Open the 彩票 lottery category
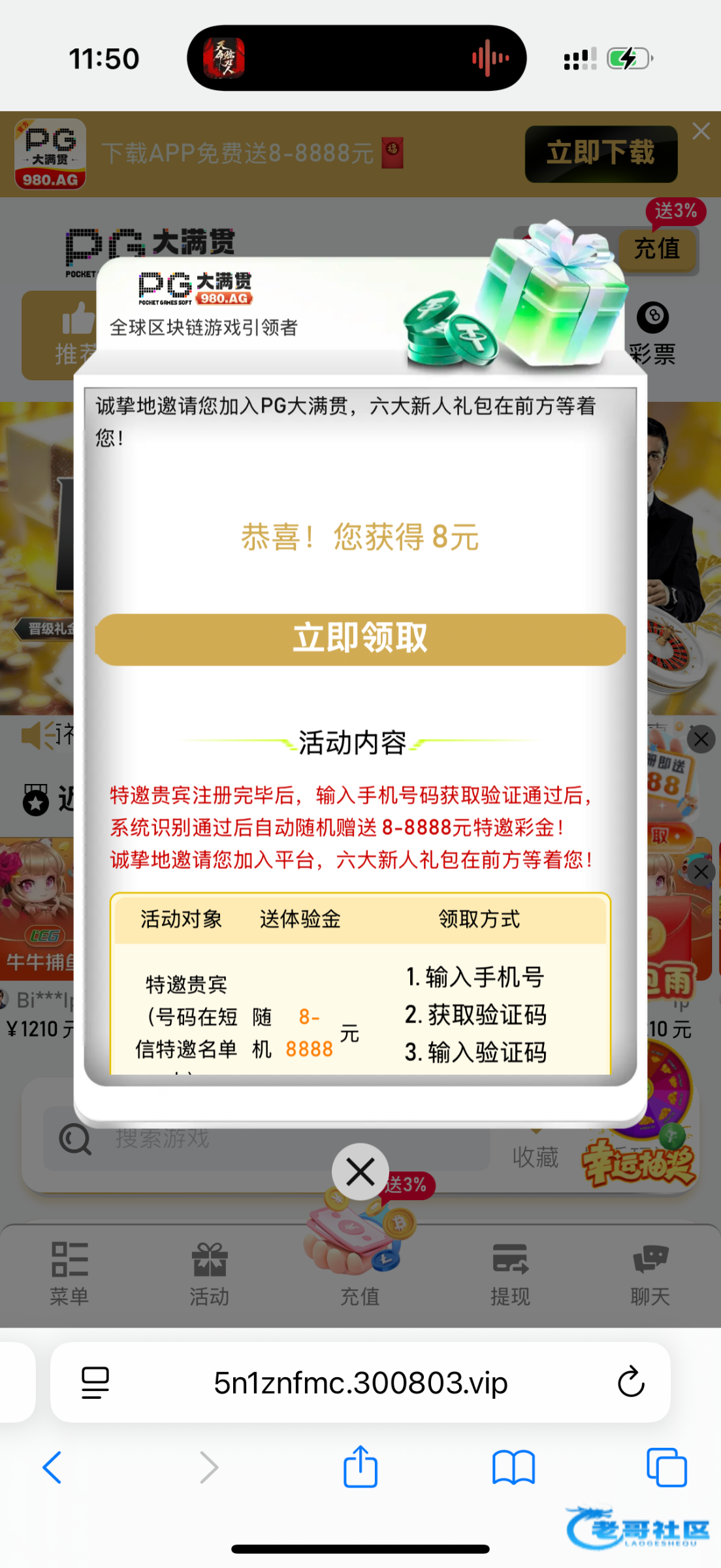The image size is (721, 1568). pos(653,335)
